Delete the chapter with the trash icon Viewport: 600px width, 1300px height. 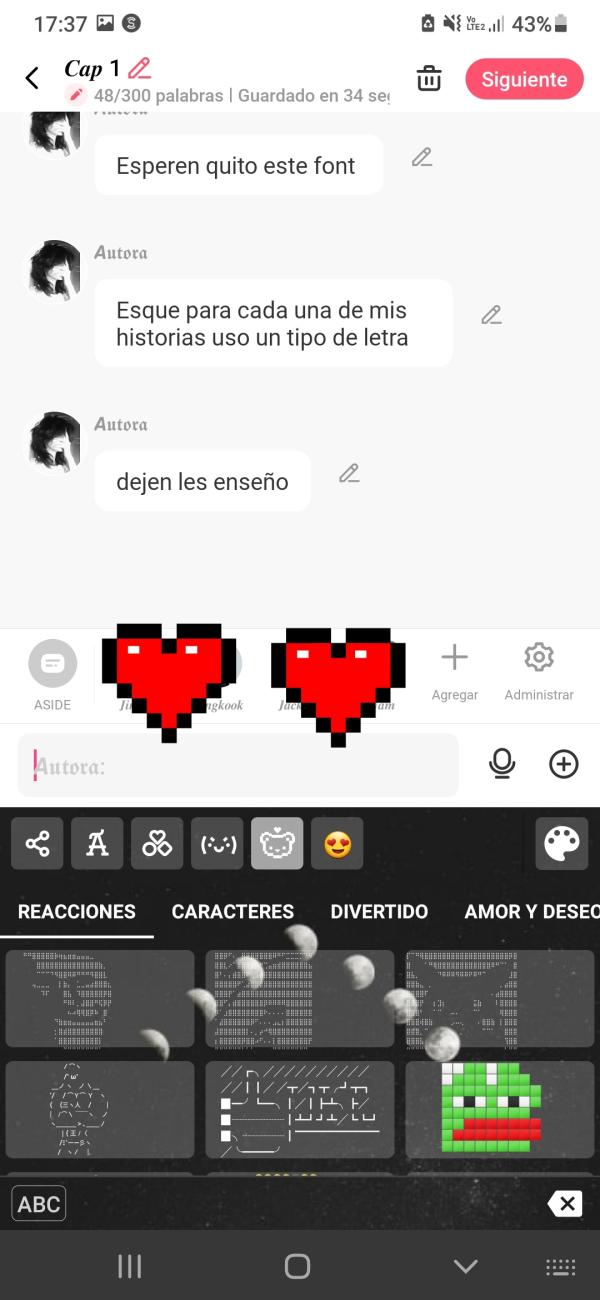click(429, 78)
